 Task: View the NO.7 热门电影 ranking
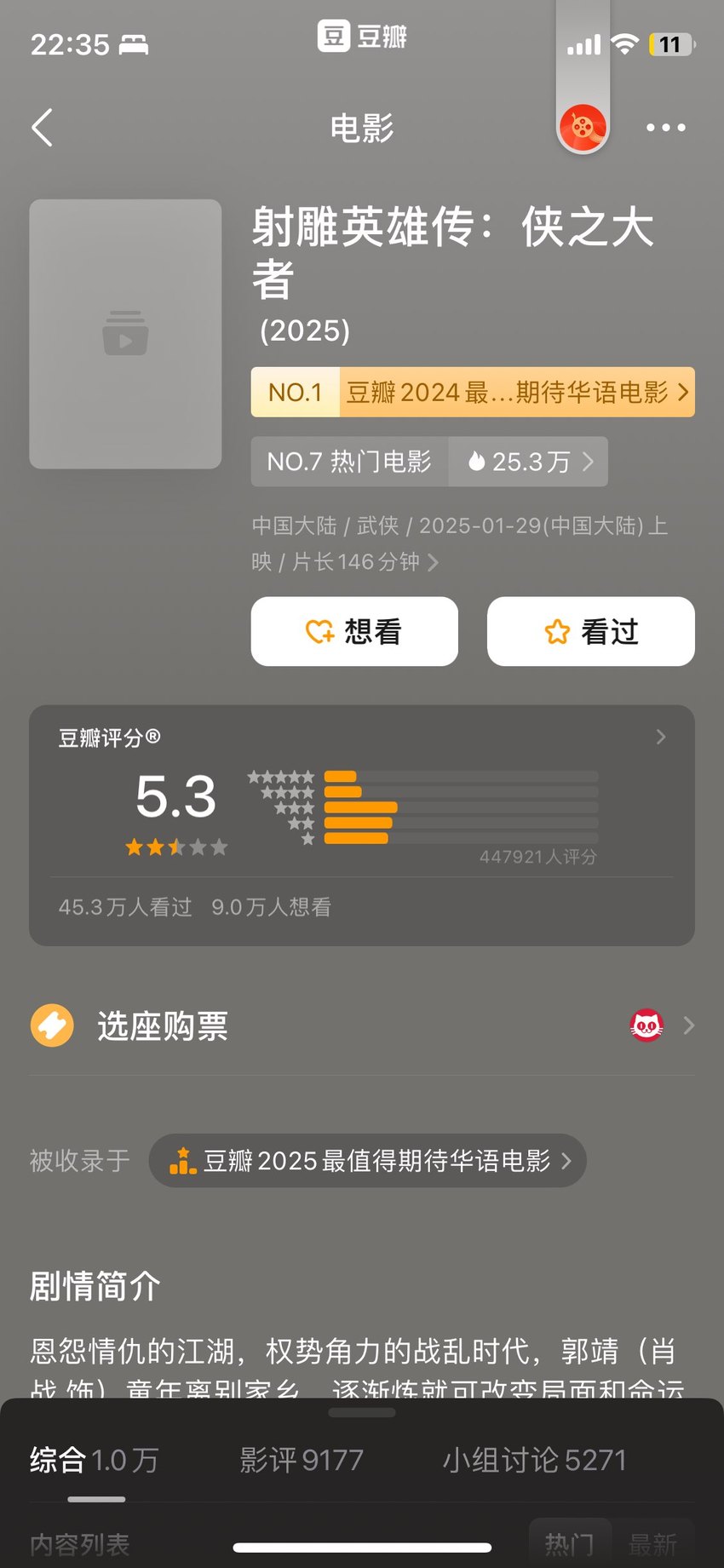349,462
